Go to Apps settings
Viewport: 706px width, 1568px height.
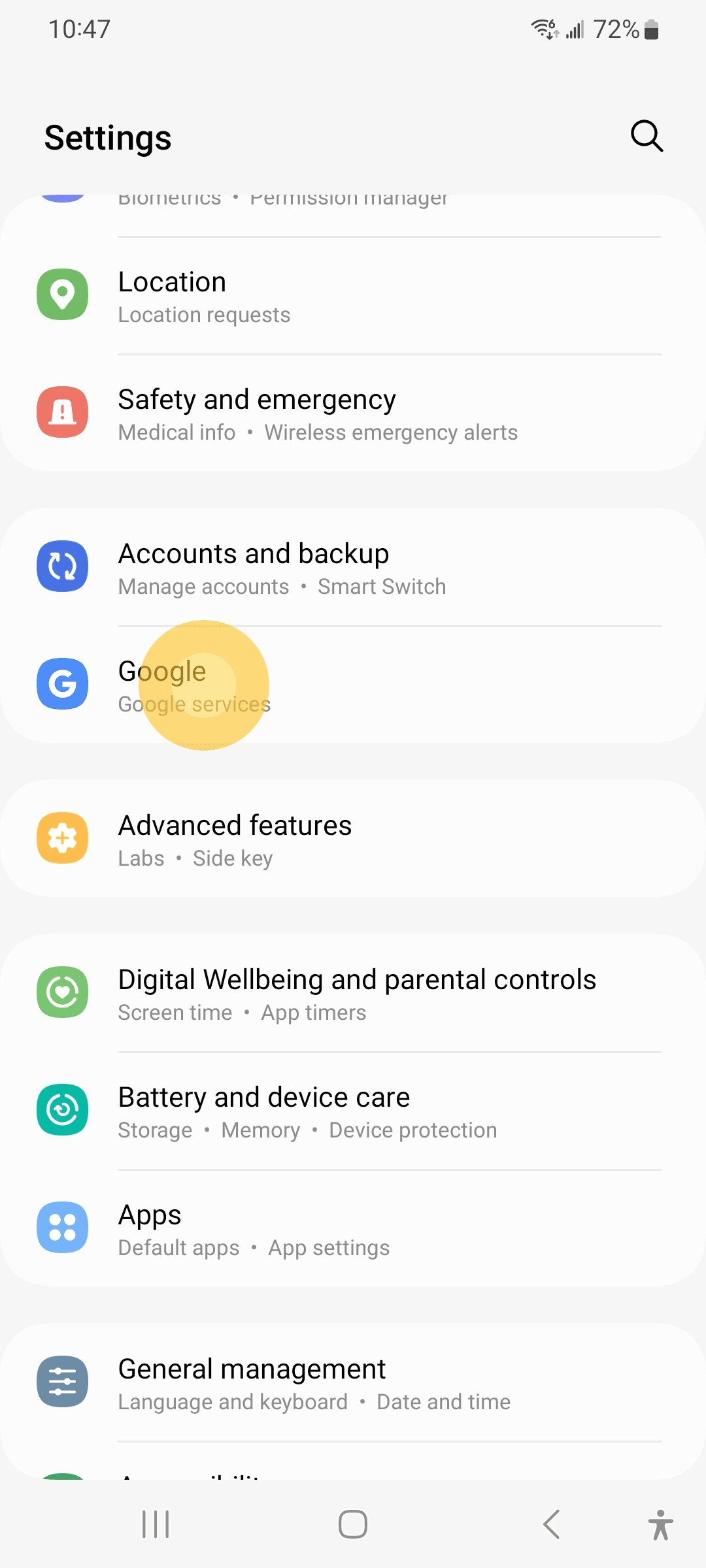click(x=353, y=1228)
